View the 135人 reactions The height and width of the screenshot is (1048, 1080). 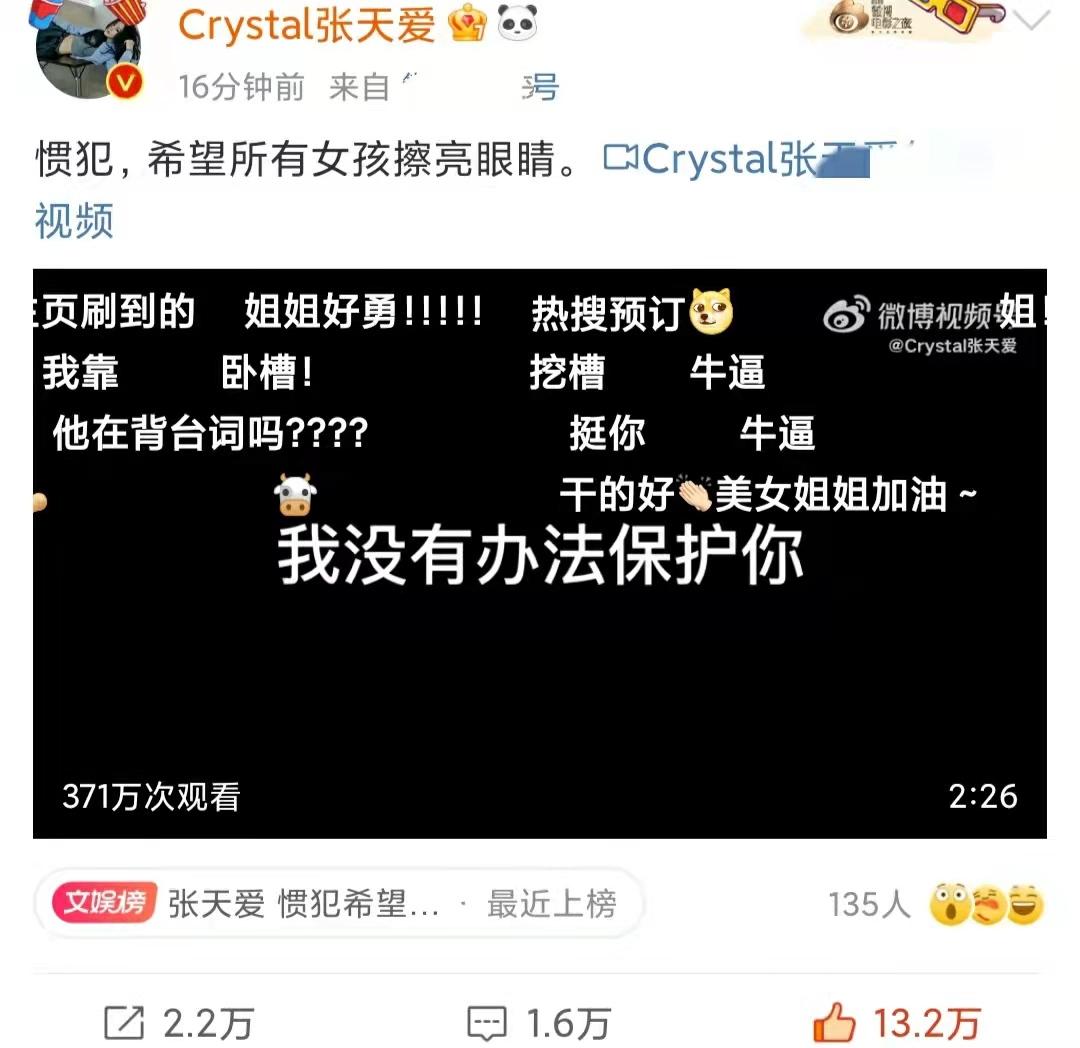click(935, 905)
